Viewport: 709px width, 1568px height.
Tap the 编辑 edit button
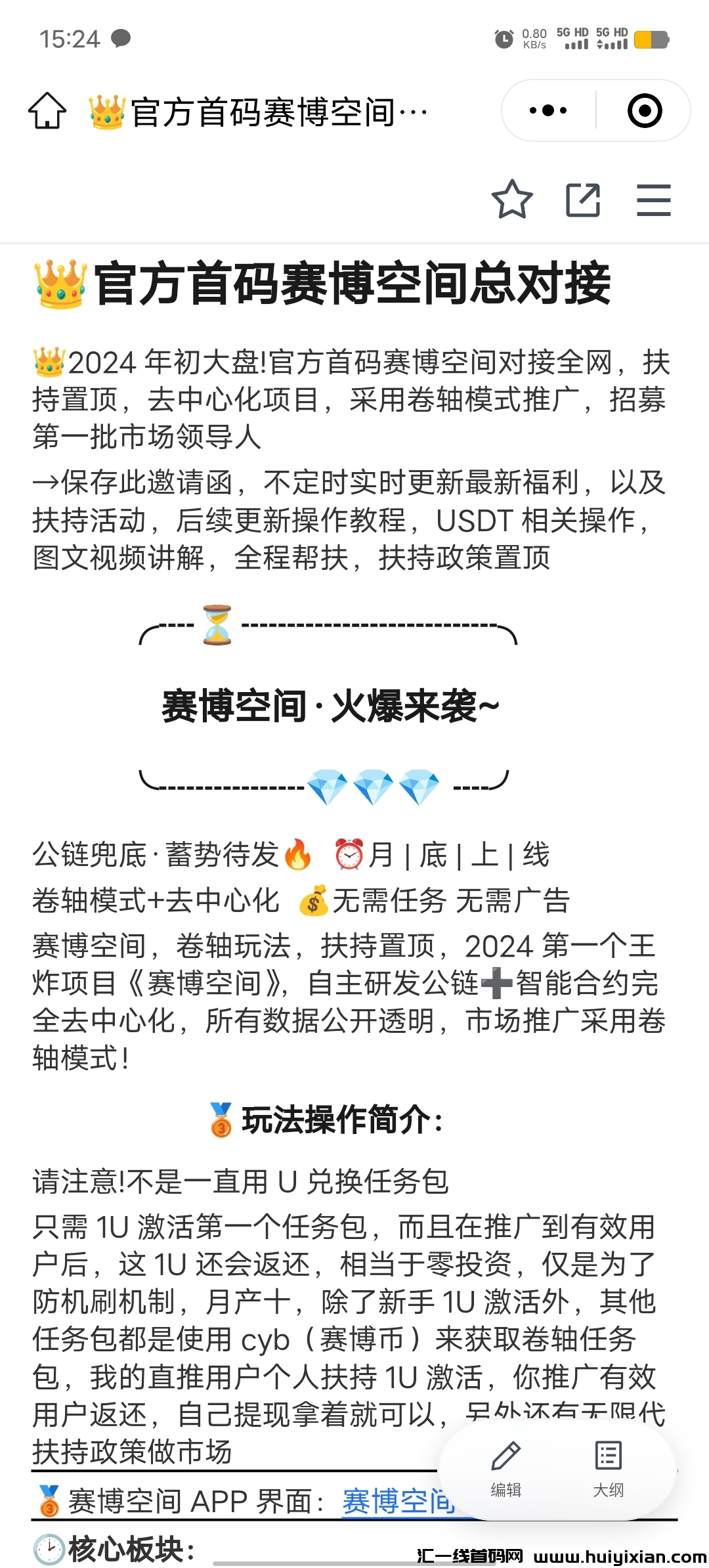point(505,1470)
